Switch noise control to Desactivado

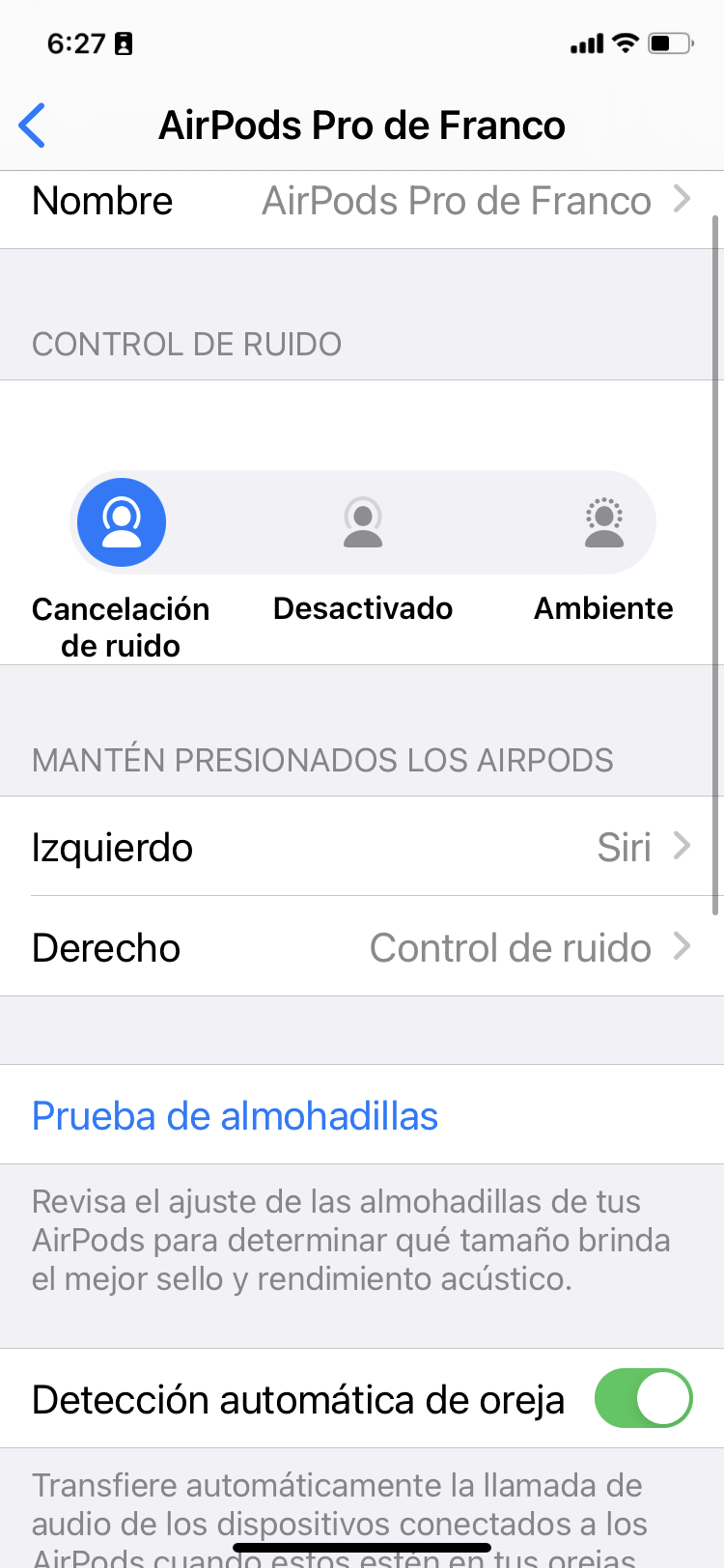(x=363, y=522)
